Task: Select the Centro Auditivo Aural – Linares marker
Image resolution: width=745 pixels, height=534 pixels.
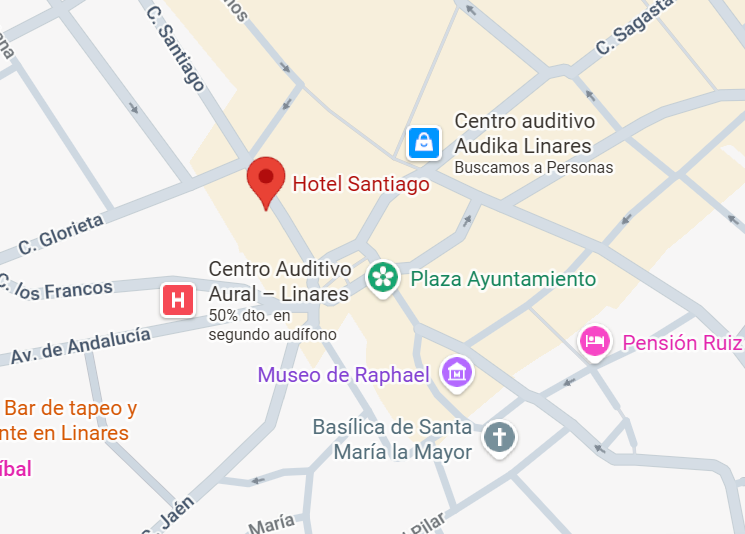Action: tap(178, 300)
